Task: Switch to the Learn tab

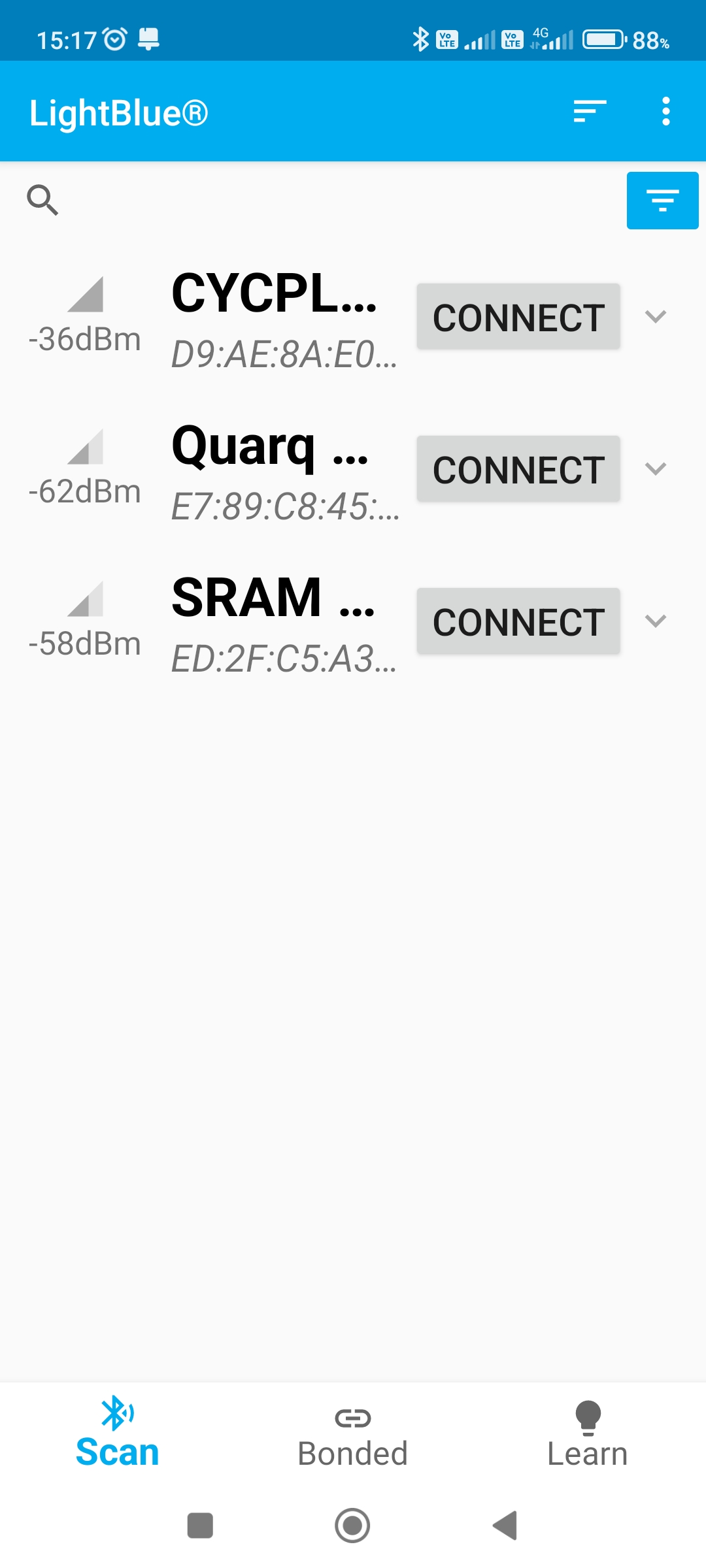Action: coord(587,1435)
